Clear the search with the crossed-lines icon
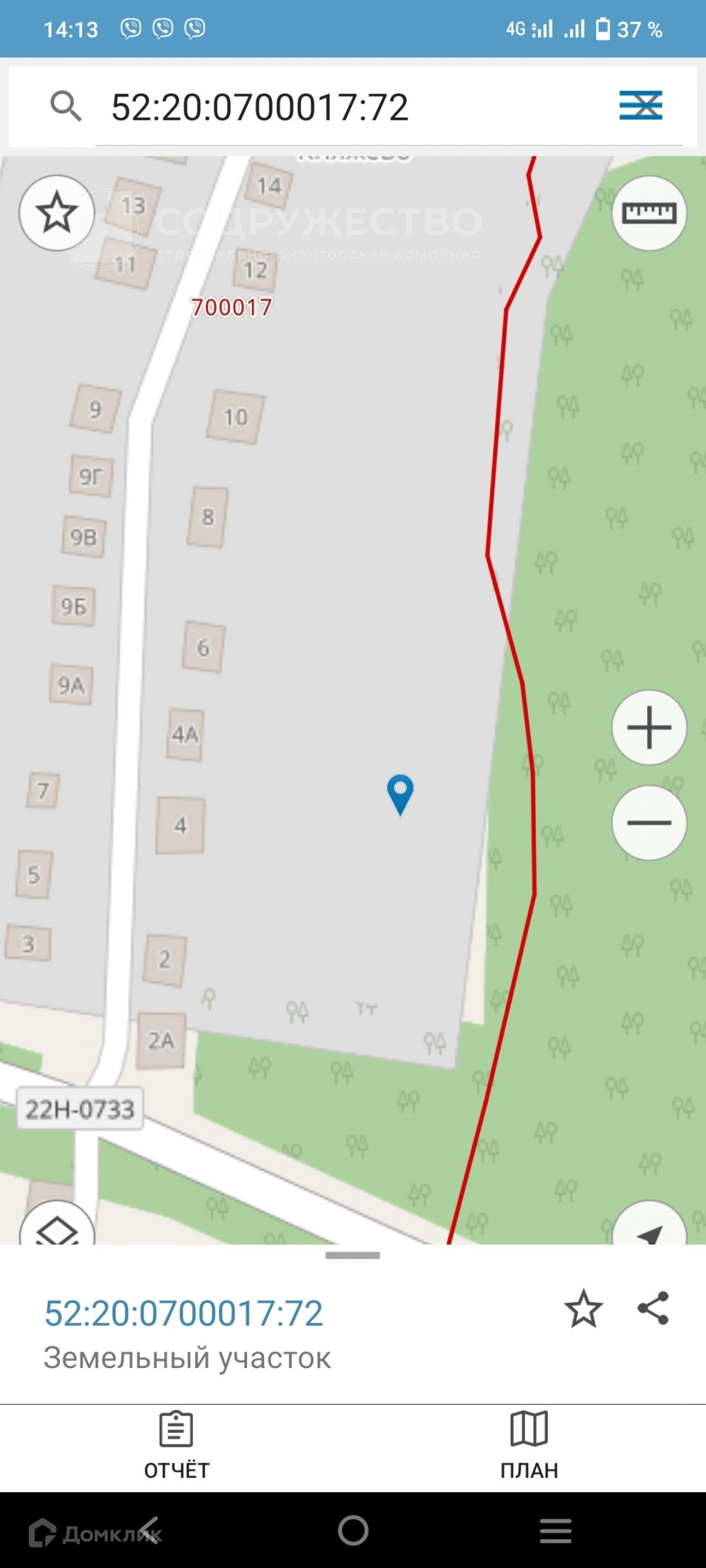This screenshot has width=706, height=1568. (x=641, y=105)
